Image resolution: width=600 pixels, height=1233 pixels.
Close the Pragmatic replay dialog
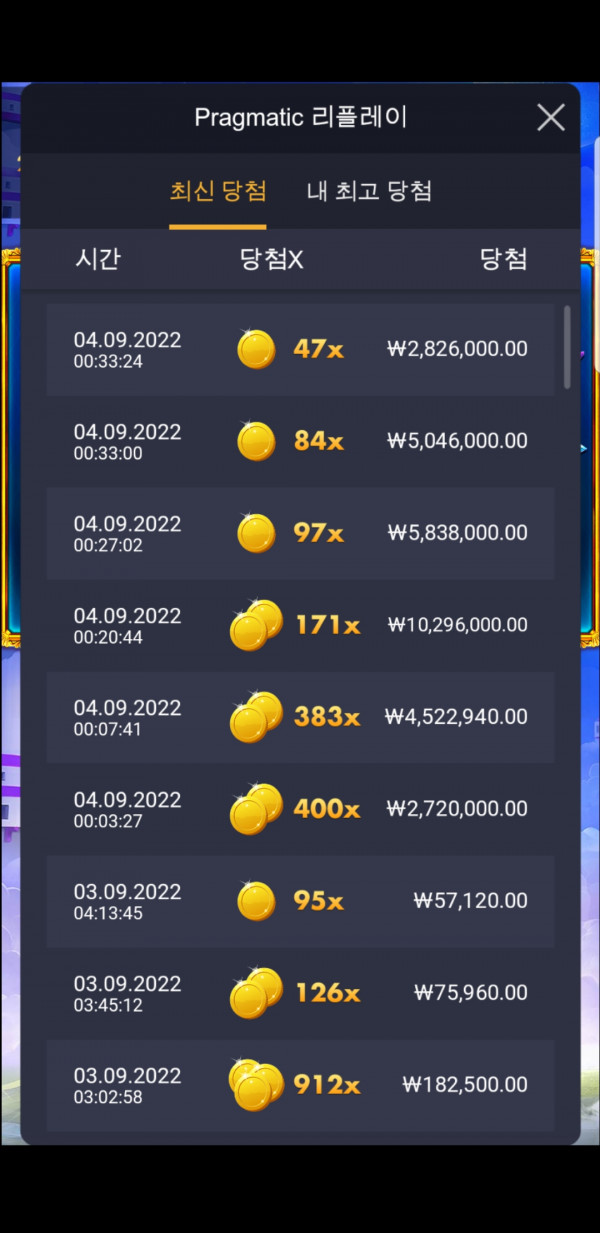551,118
